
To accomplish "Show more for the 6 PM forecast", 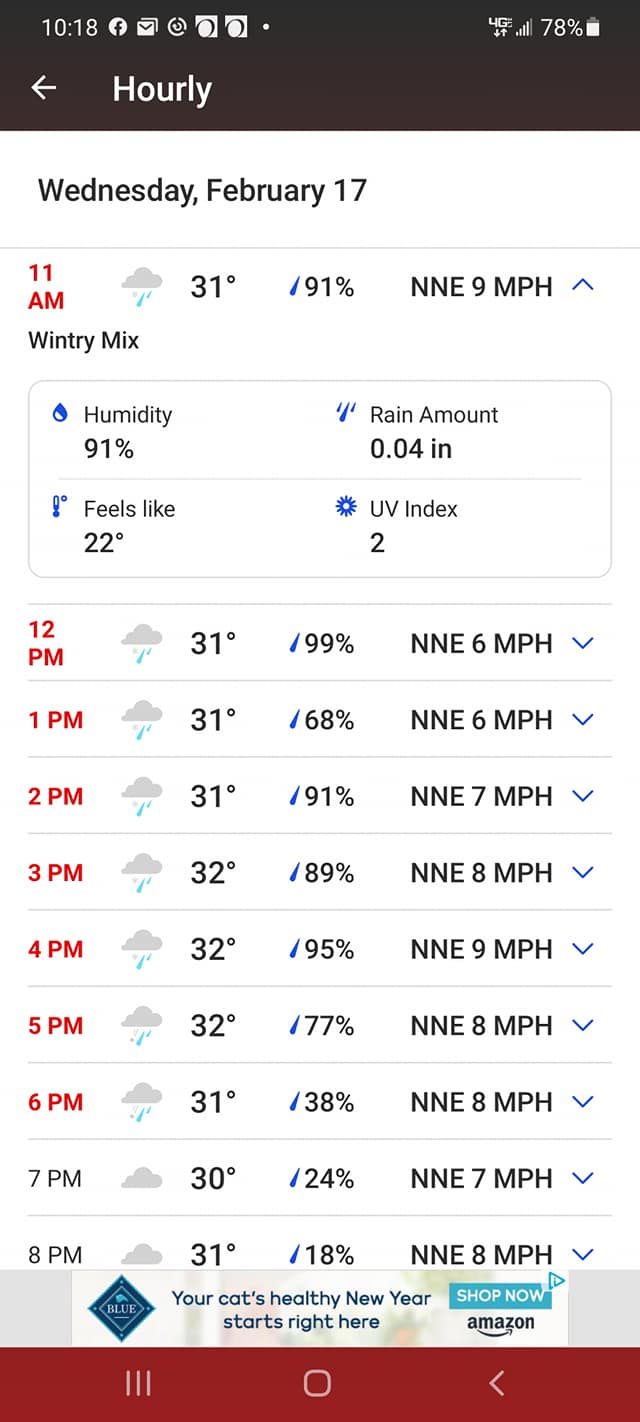I will click(582, 1102).
